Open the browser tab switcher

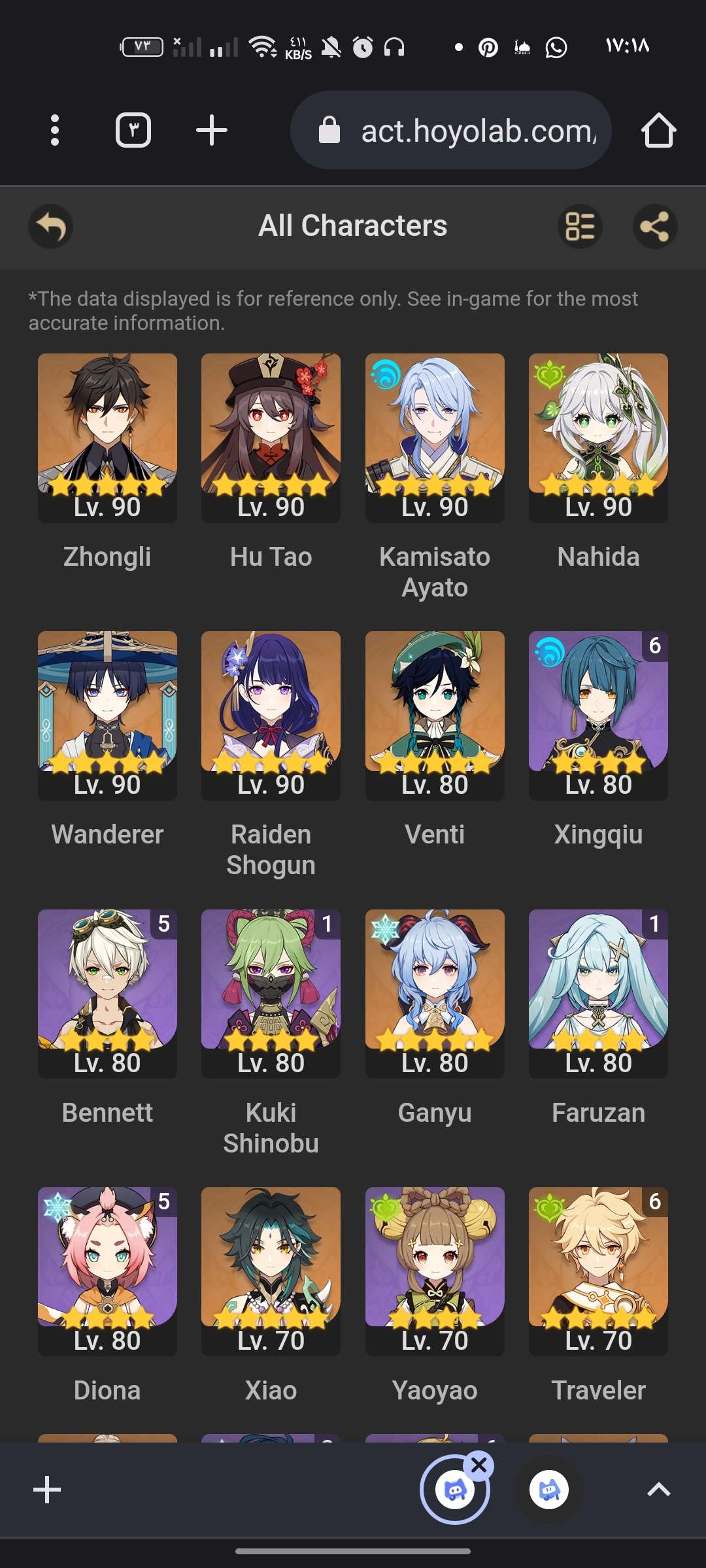point(133,130)
